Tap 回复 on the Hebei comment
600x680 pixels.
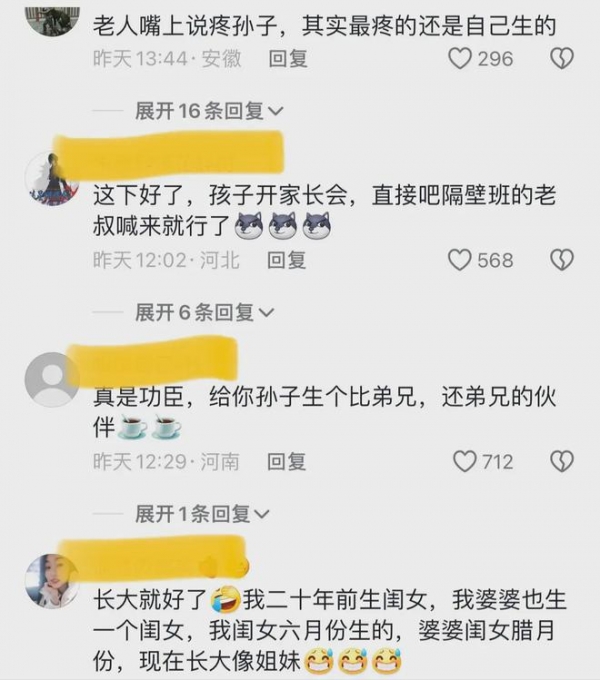click(287, 261)
